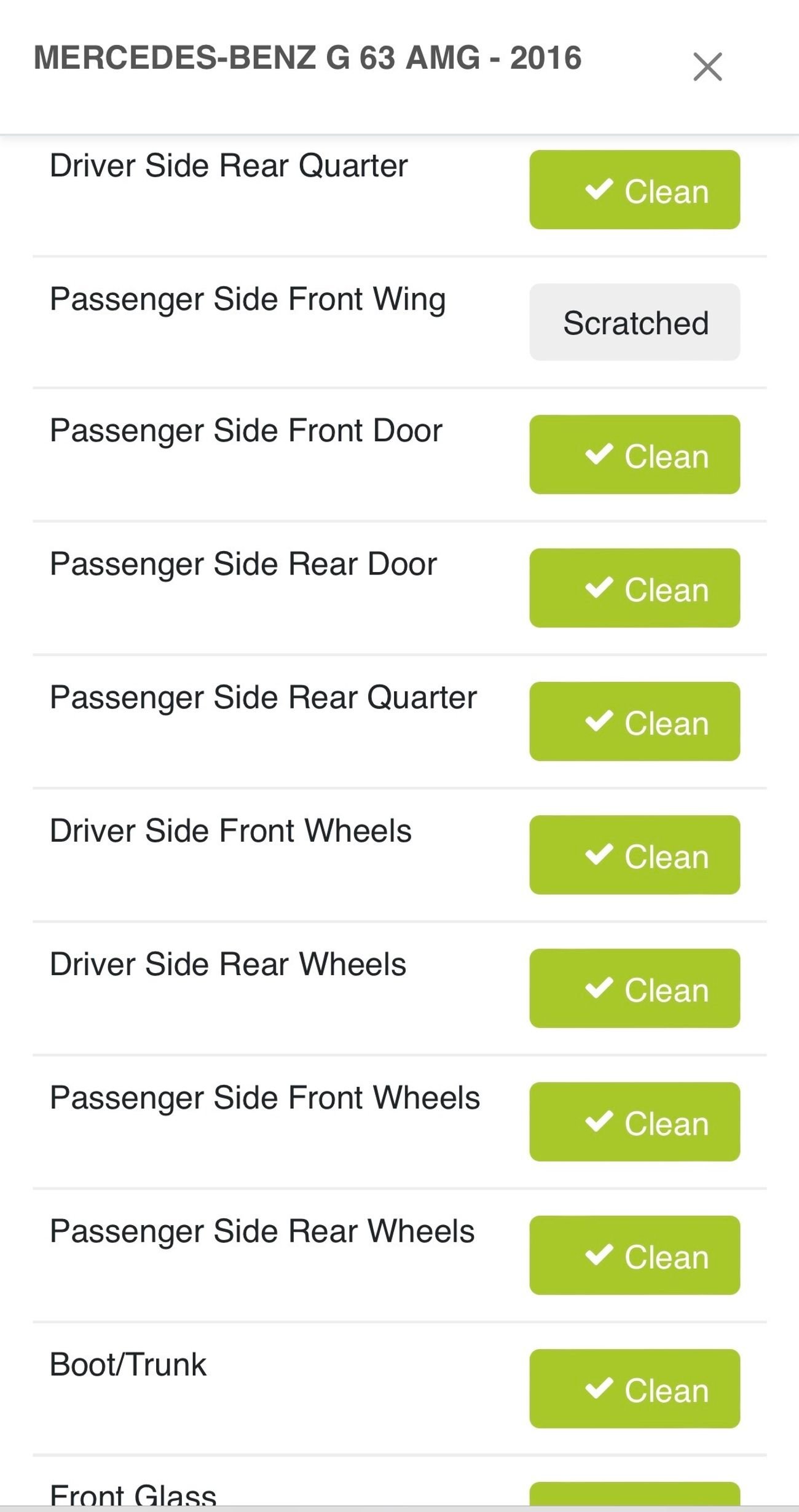
Task: Select Scratched for Passenger Side Front Wing
Action: (634, 323)
